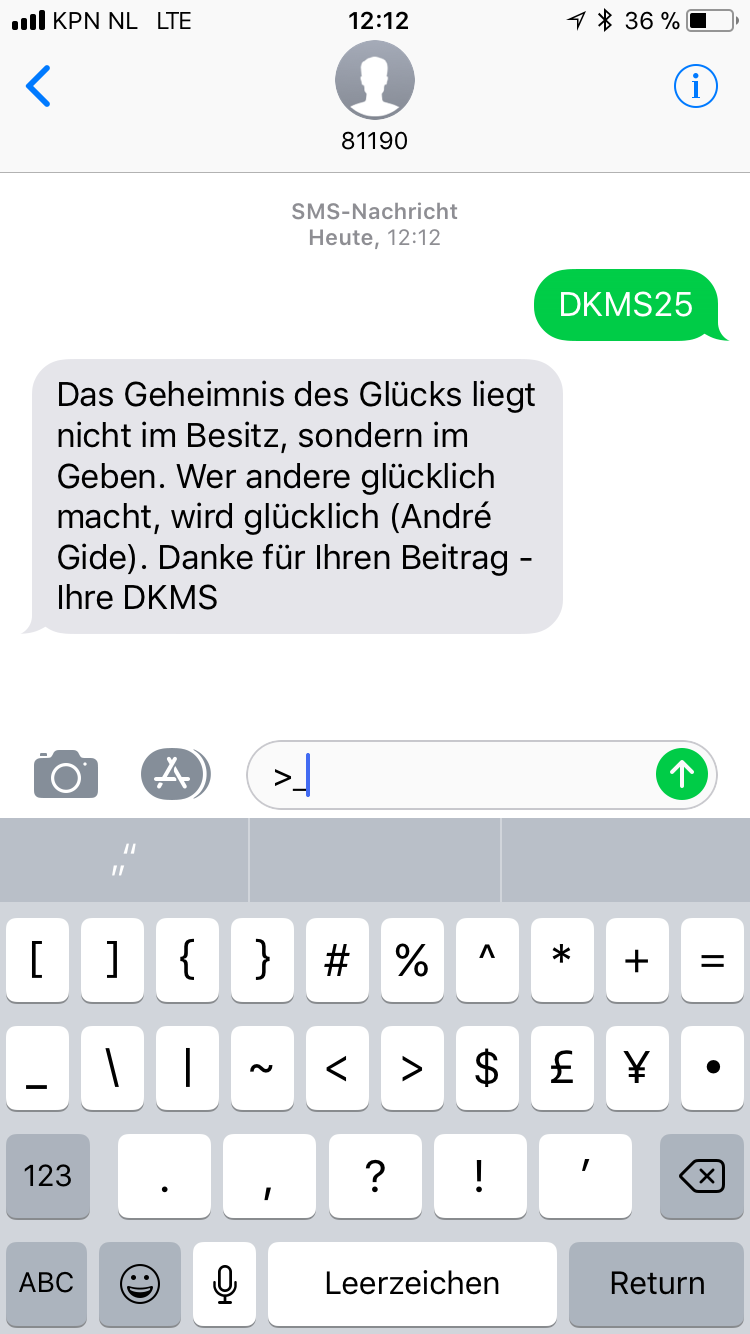The image size is (750, 1334).
Task: Send the message with the green arrow
Action: pos(682,774)
